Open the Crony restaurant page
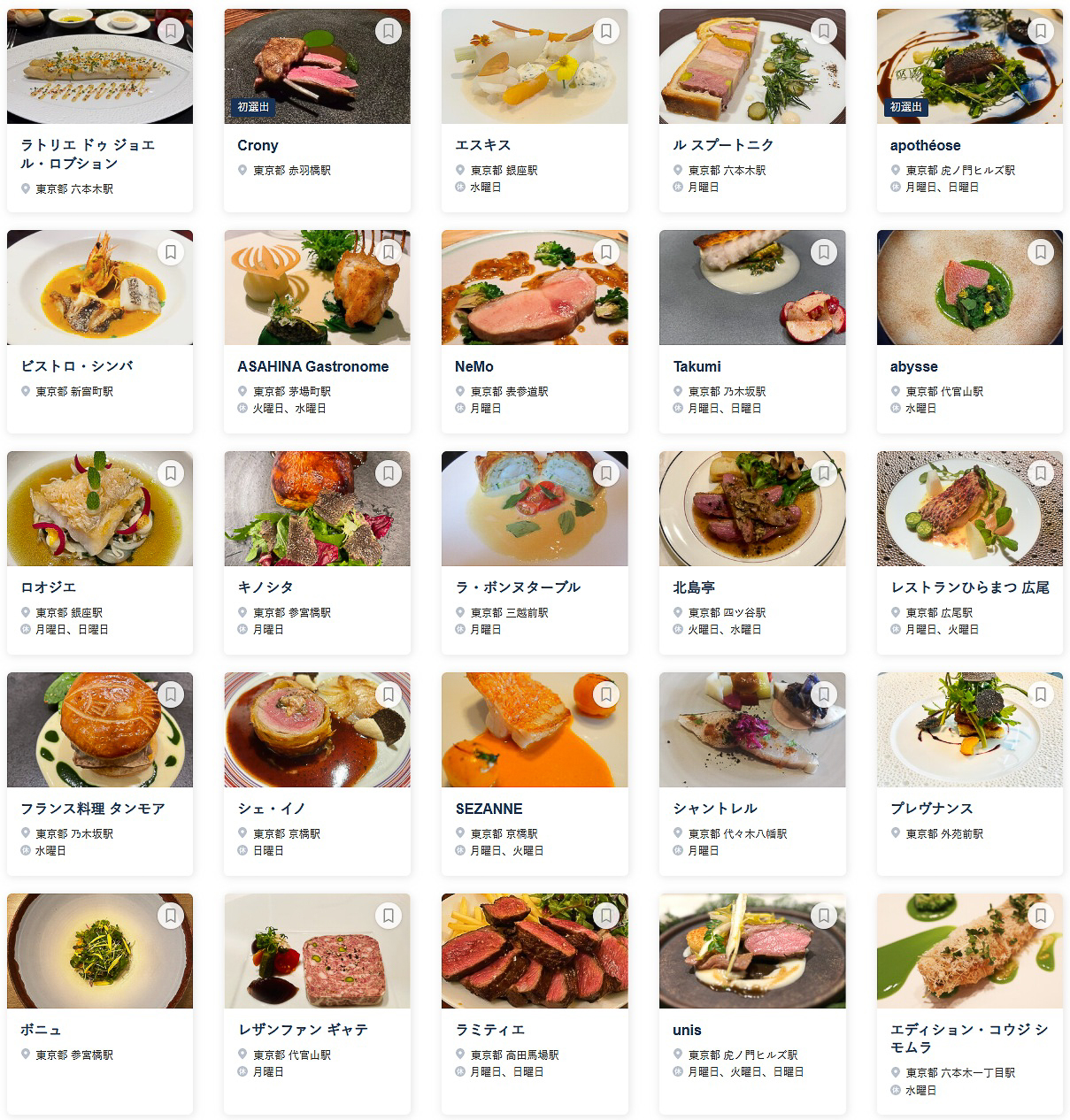This screenshot has height=1120, width=1070. click(256, 145)
